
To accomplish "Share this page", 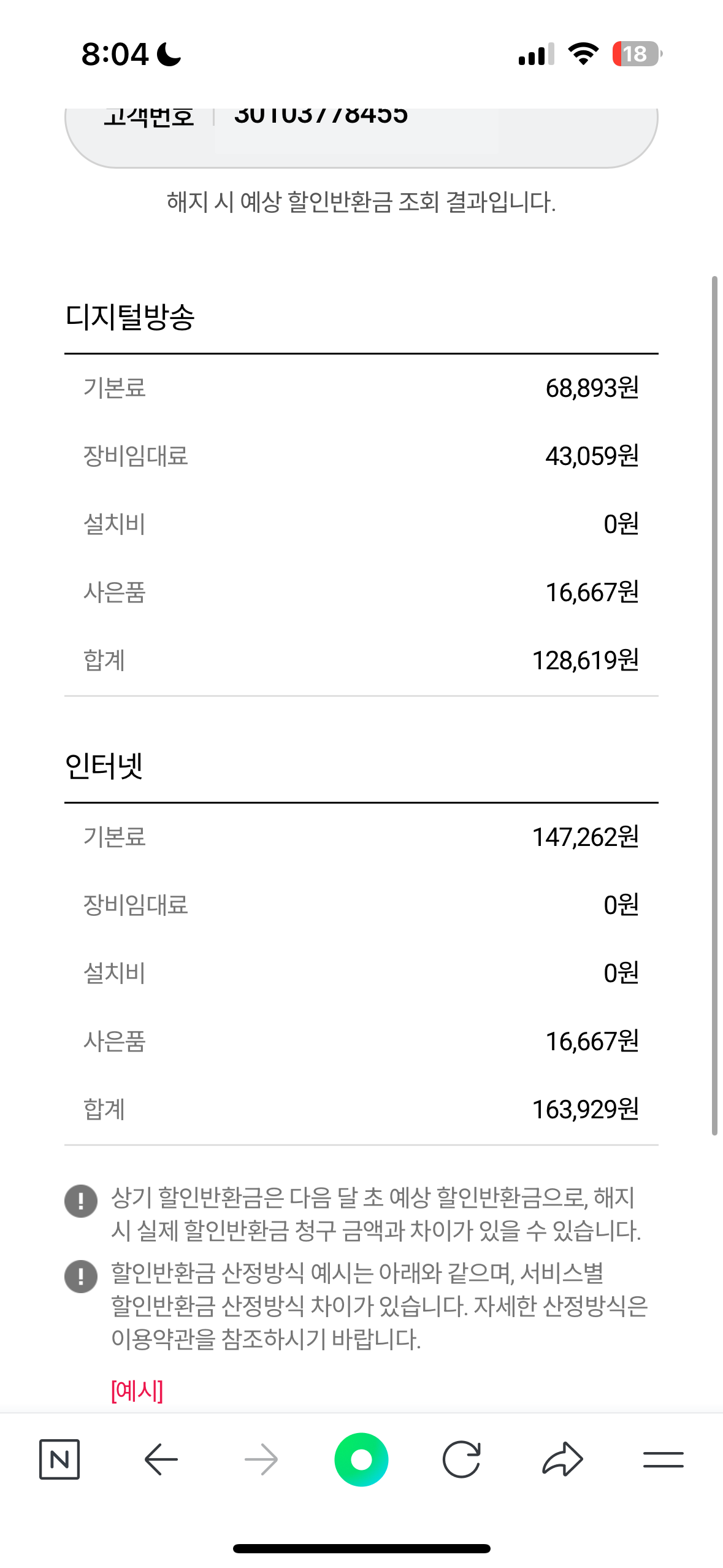I will [x=562, y=1459].
